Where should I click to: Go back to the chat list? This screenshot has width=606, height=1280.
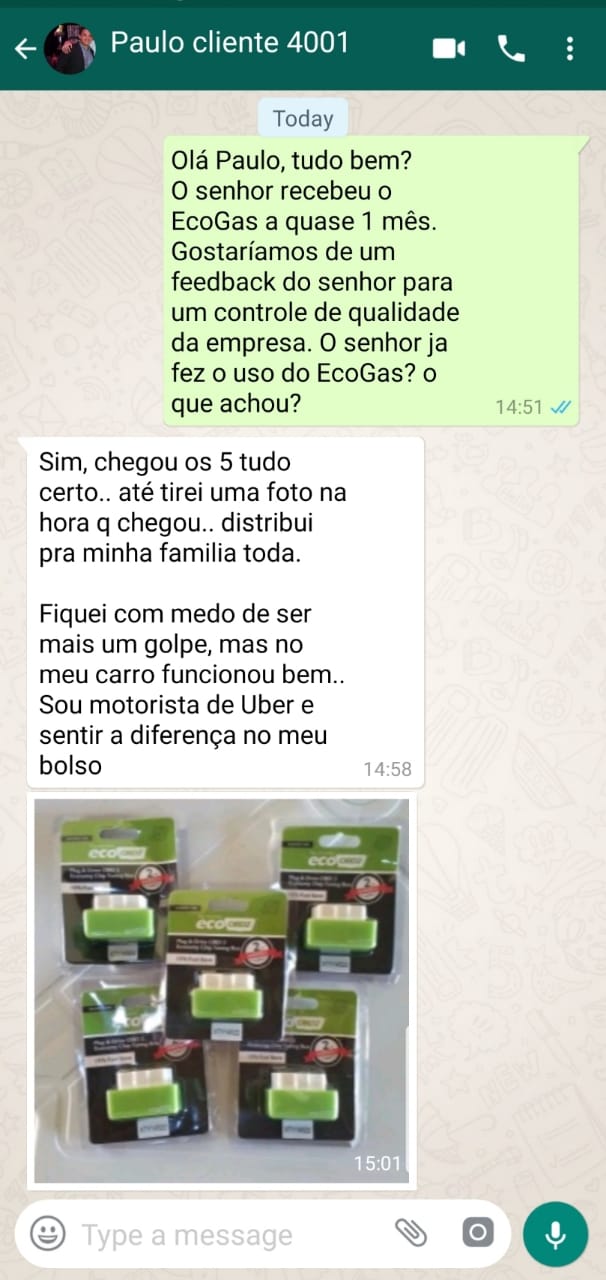(x=25, y=48)
